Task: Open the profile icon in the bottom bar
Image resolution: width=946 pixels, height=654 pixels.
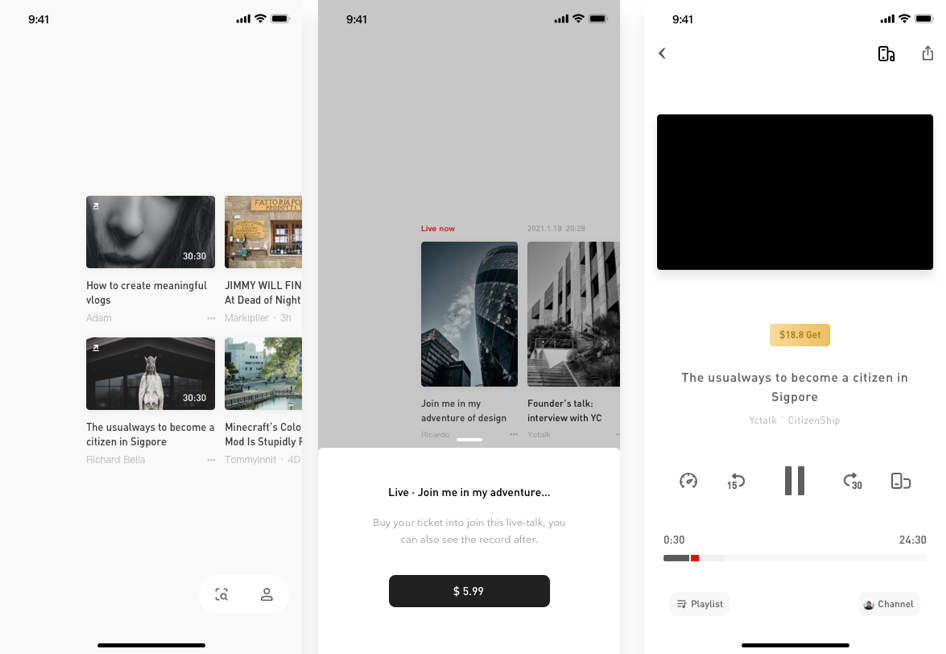Action: (x=267, y=594)
